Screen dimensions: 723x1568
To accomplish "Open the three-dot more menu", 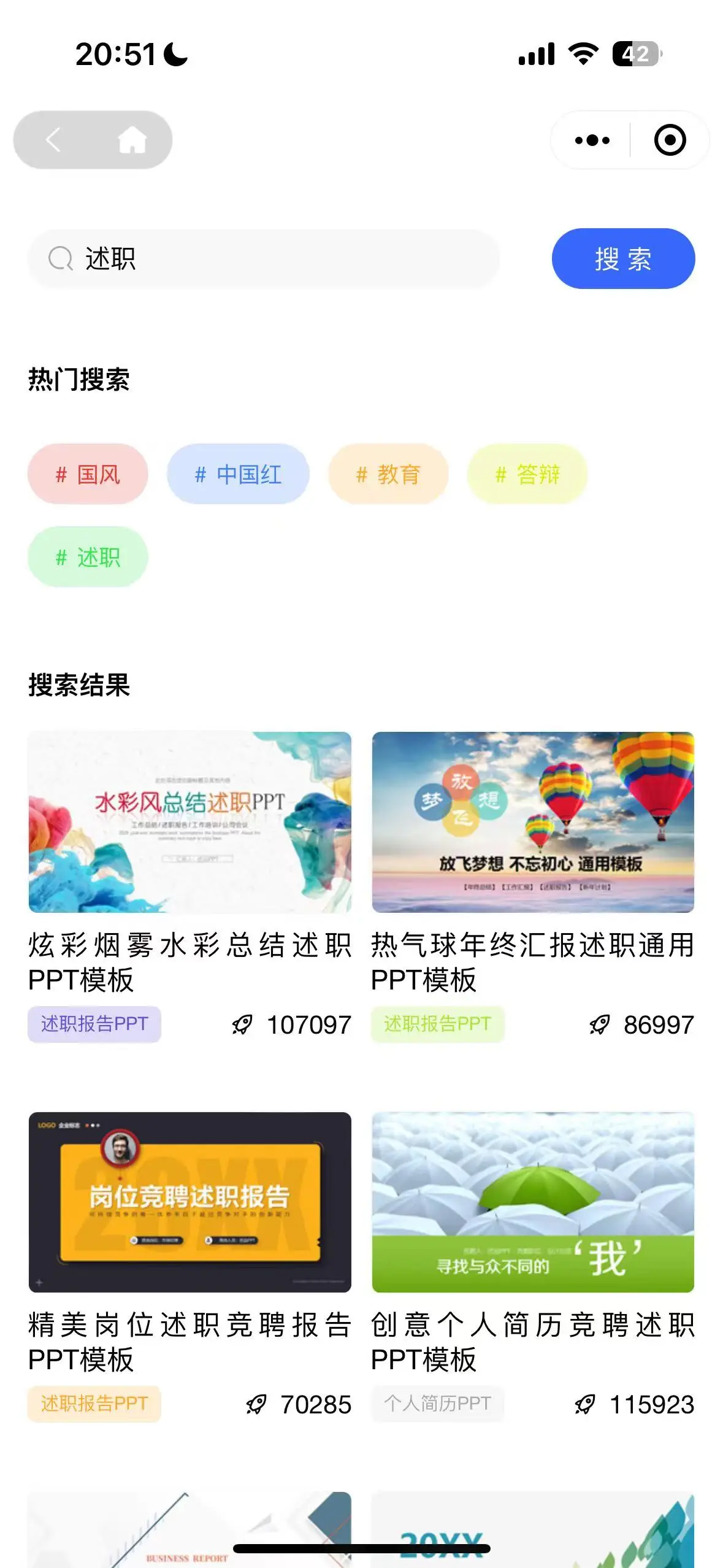I will pos(592,140).
